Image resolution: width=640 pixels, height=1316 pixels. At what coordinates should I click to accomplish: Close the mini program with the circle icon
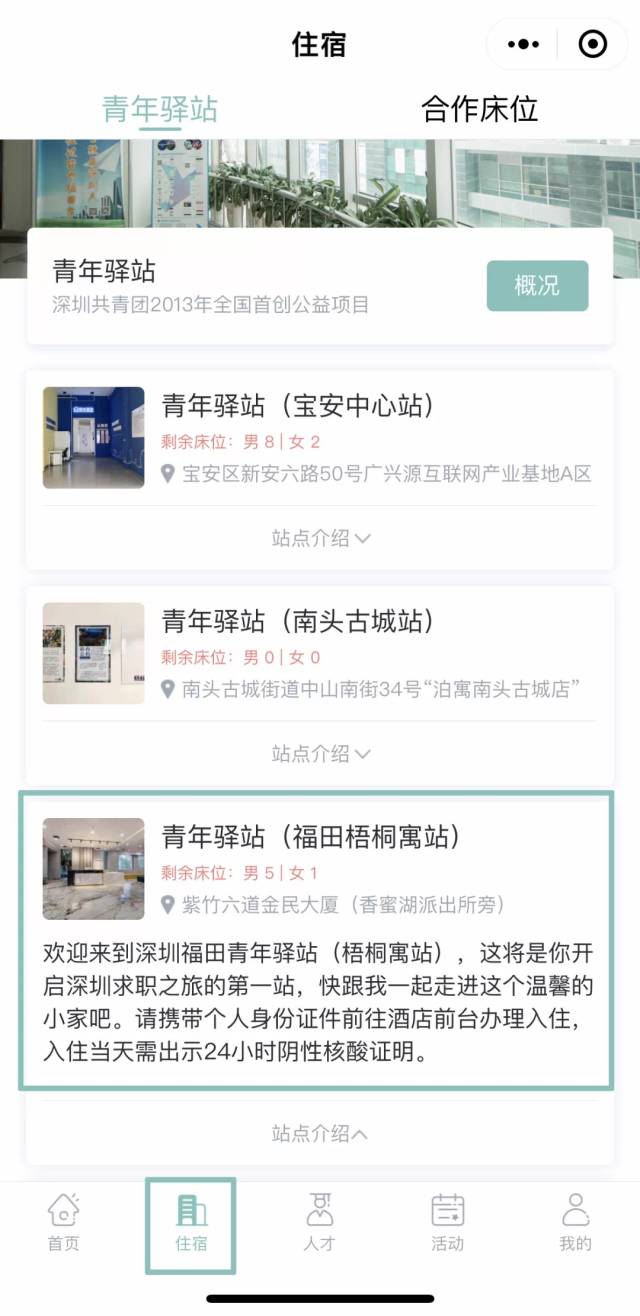[x=593, y=44]
